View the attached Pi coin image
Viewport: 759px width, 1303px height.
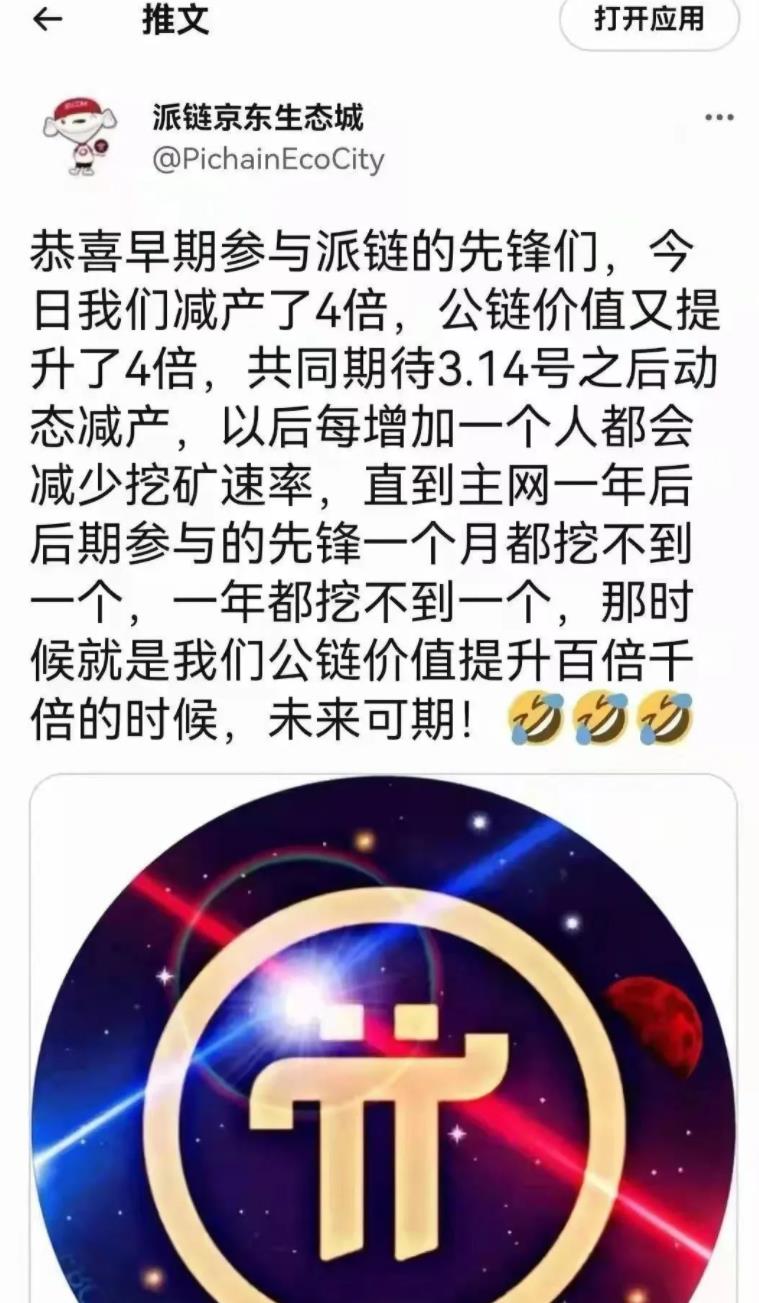tap(383, 1040)
